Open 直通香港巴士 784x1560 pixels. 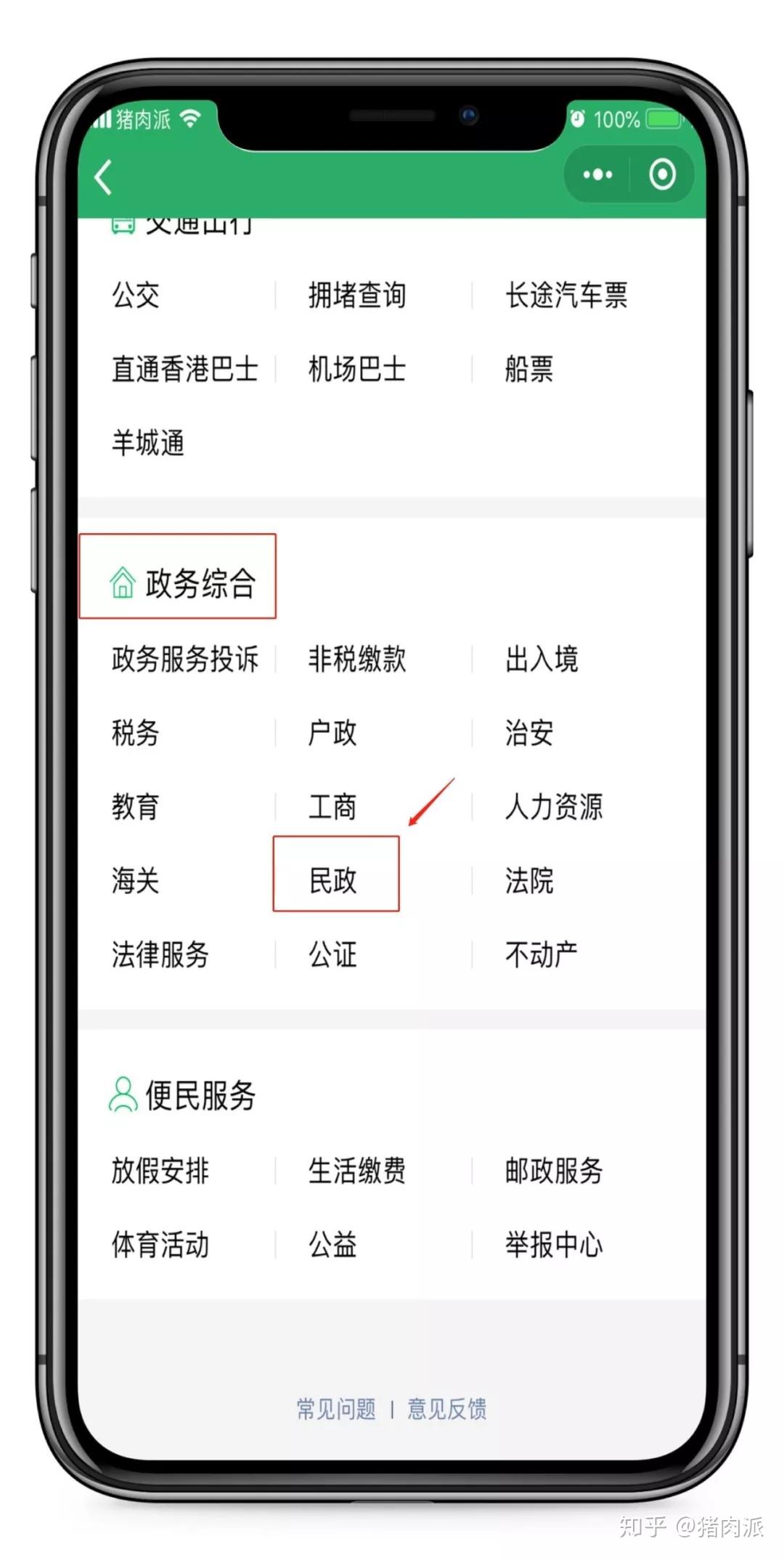coord(185,369)
